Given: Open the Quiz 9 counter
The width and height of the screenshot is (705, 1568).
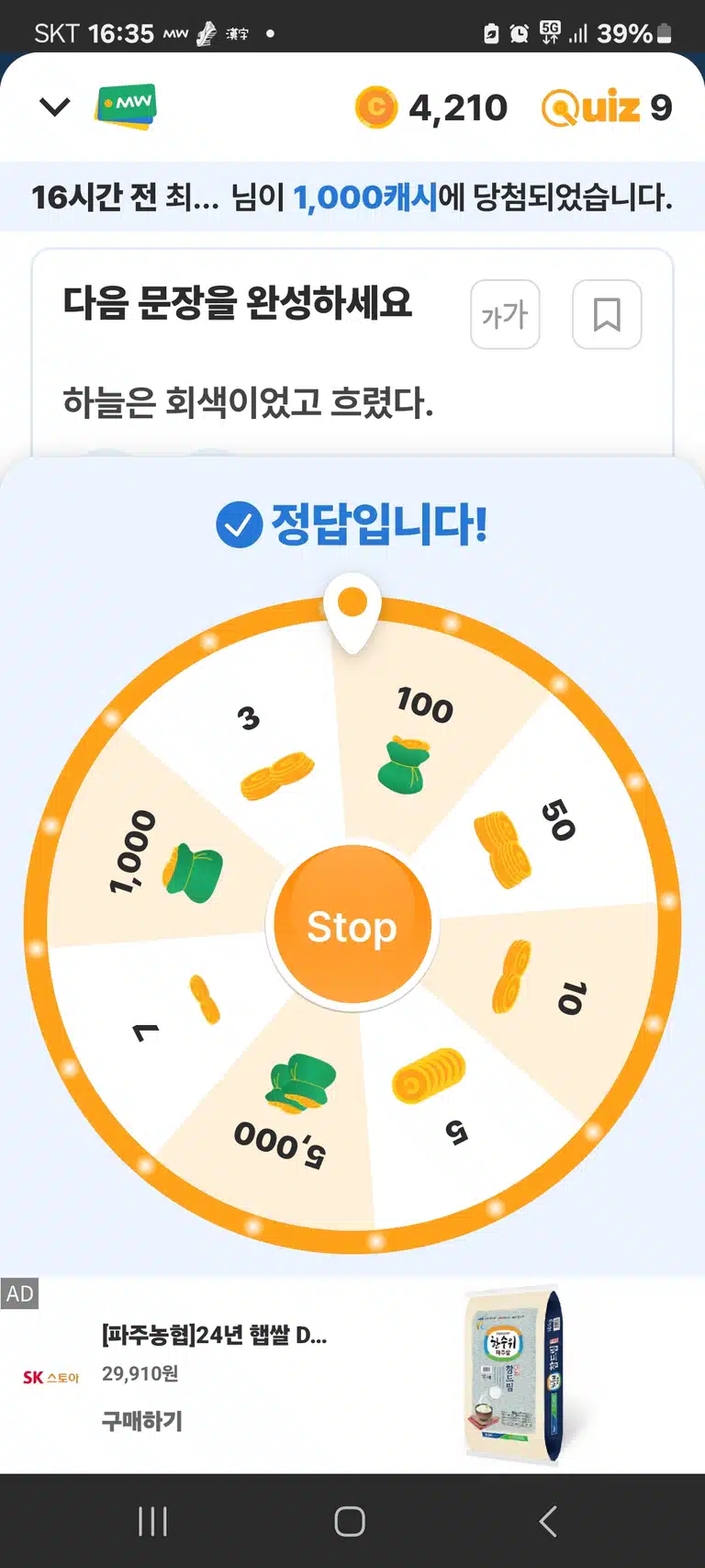Looking at the screenshot, I should (x=607, y=107).
